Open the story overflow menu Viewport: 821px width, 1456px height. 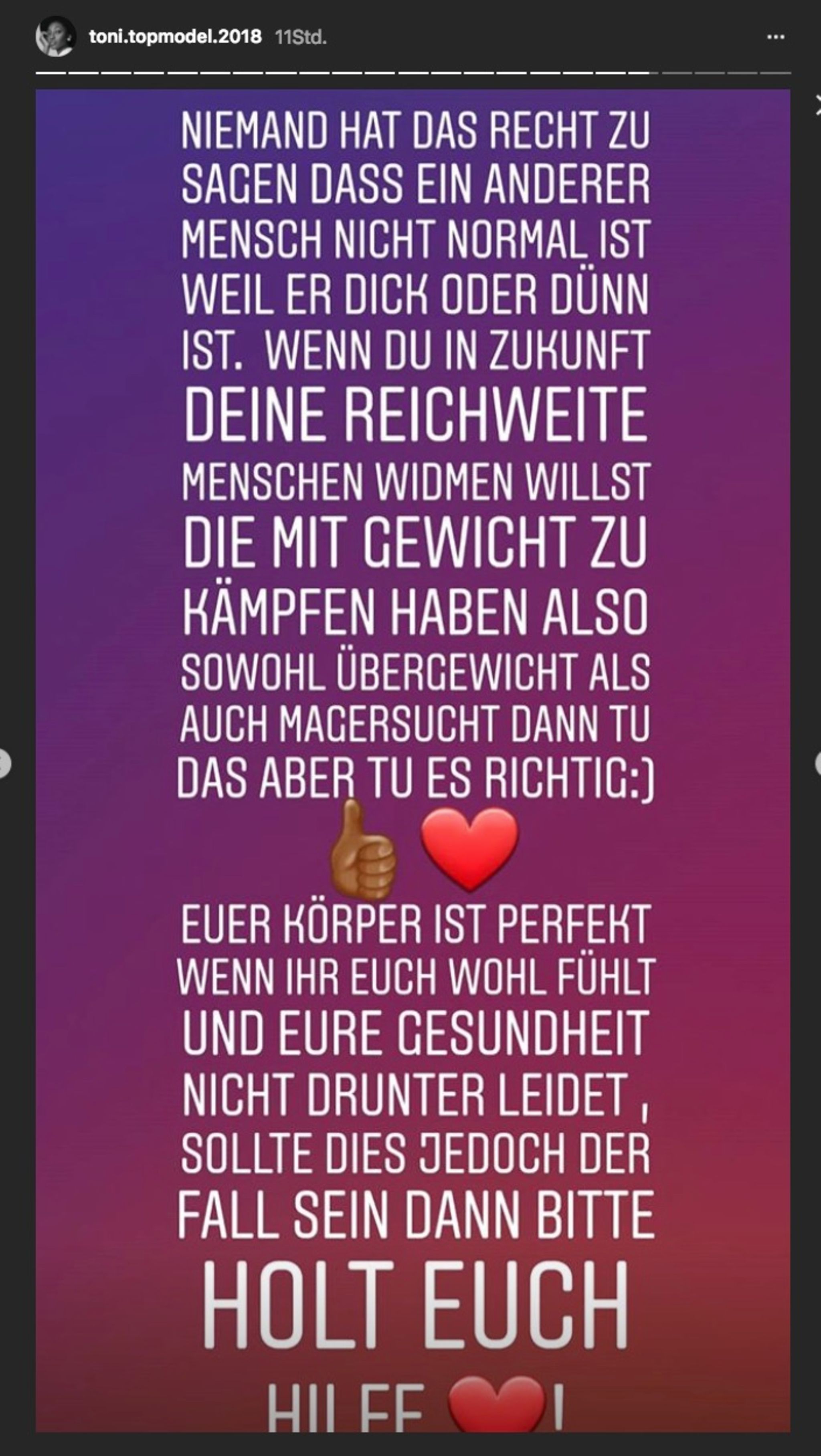pos(775,37)
